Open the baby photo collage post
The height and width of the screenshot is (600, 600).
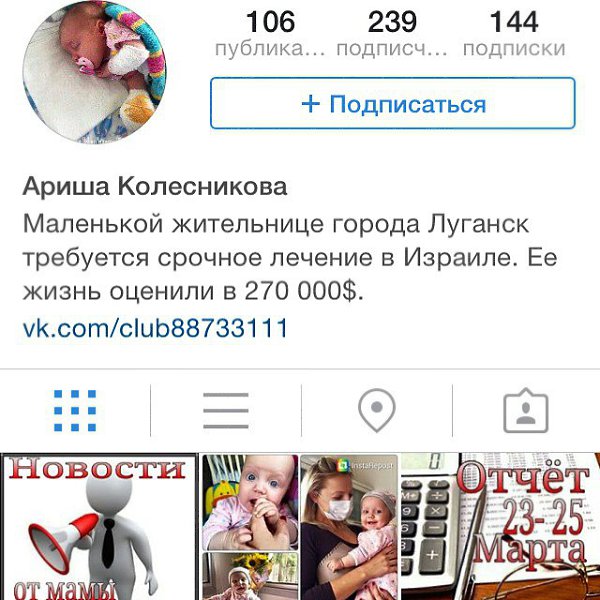[249, 527]
